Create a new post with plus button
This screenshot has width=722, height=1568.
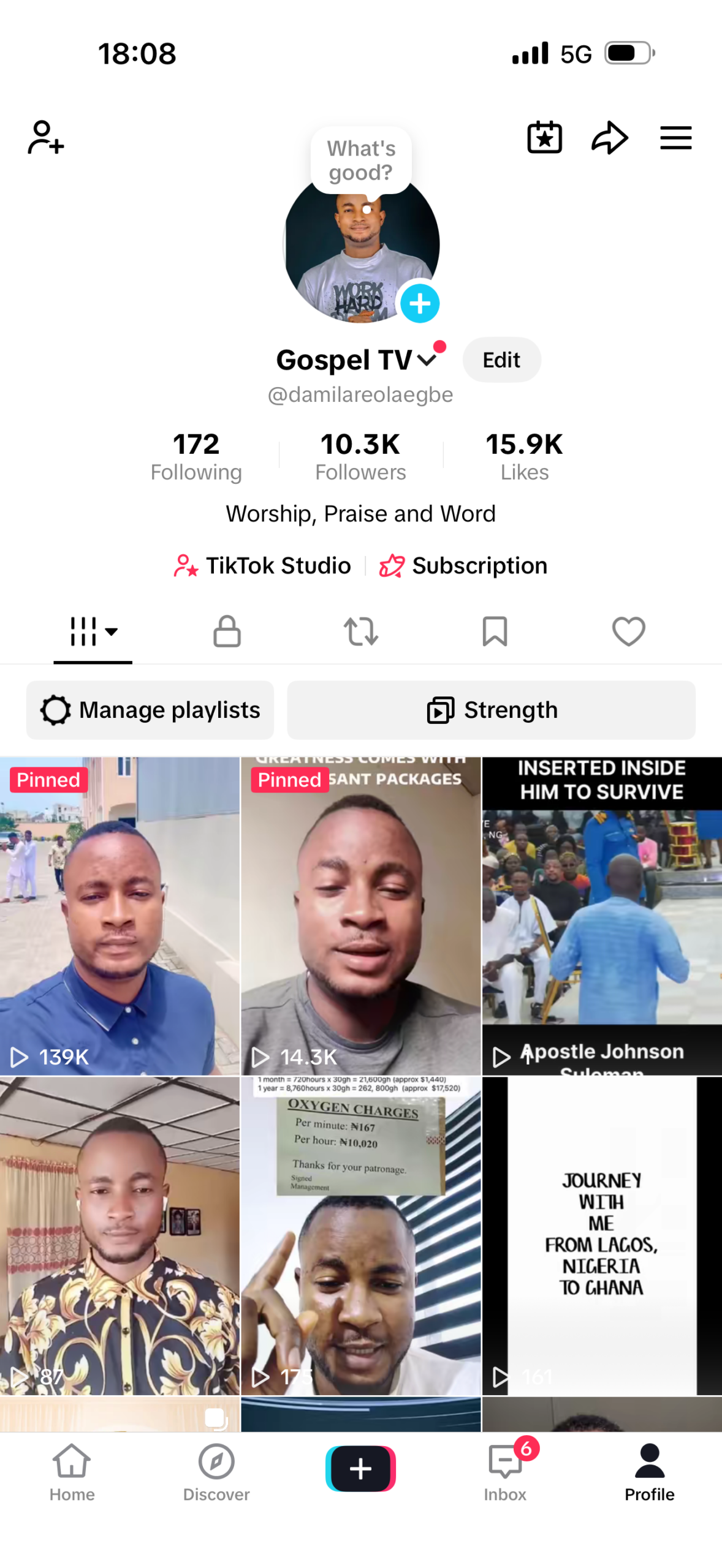360,1468
